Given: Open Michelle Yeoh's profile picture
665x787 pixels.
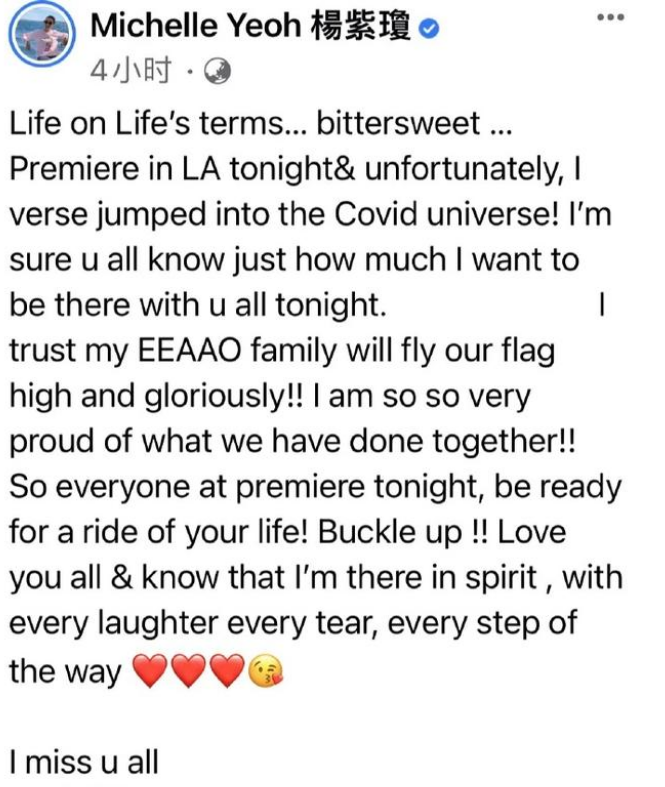Looking at the screenshot, I should point(44,42).
